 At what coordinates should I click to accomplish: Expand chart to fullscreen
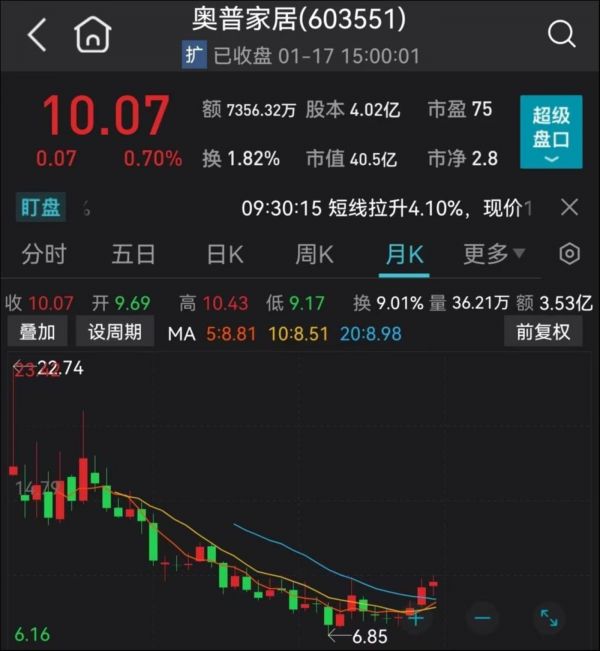tap(548, 618)
